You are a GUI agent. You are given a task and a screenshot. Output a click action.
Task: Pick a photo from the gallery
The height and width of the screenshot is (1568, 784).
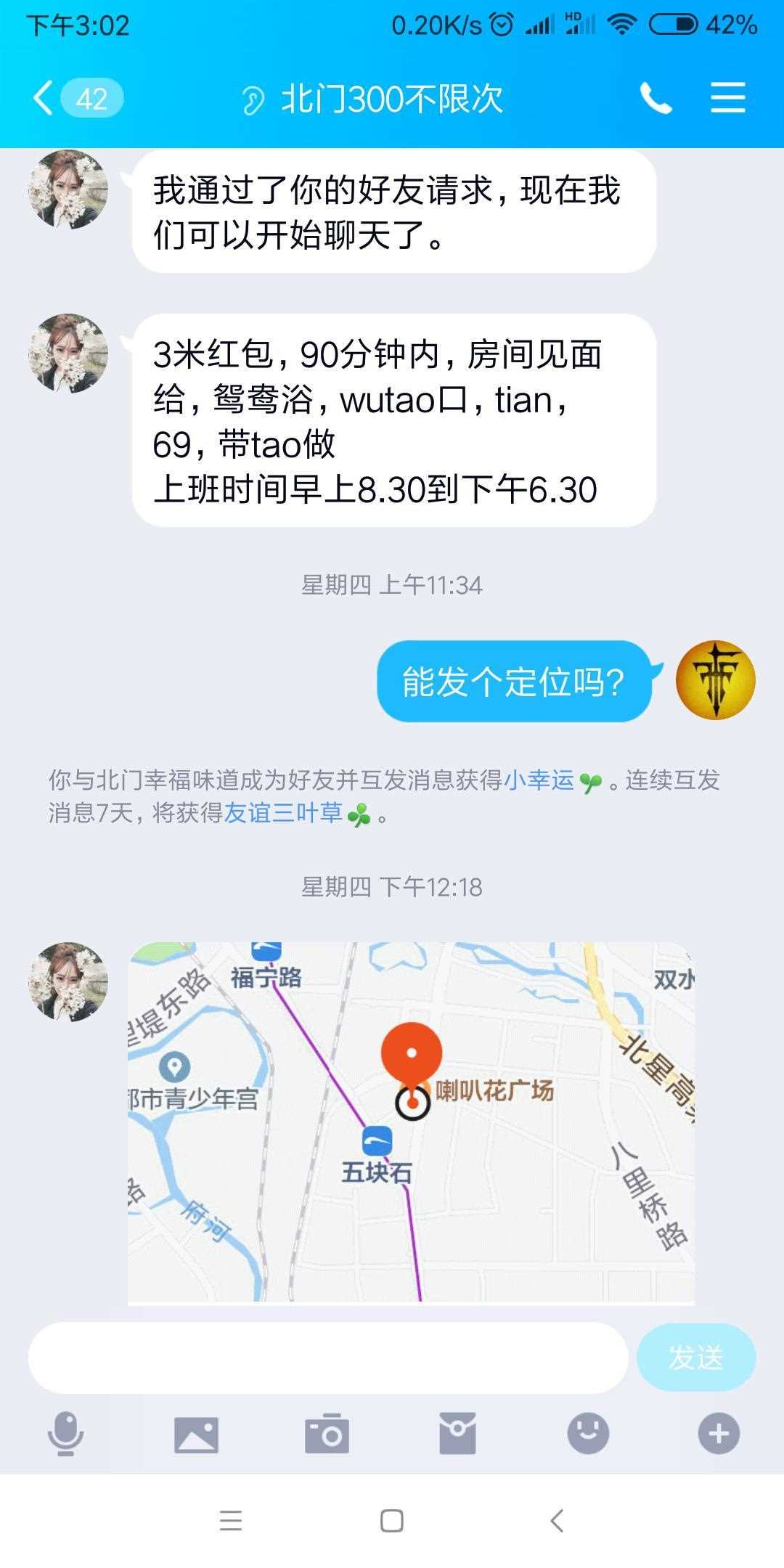[196, 1433]
